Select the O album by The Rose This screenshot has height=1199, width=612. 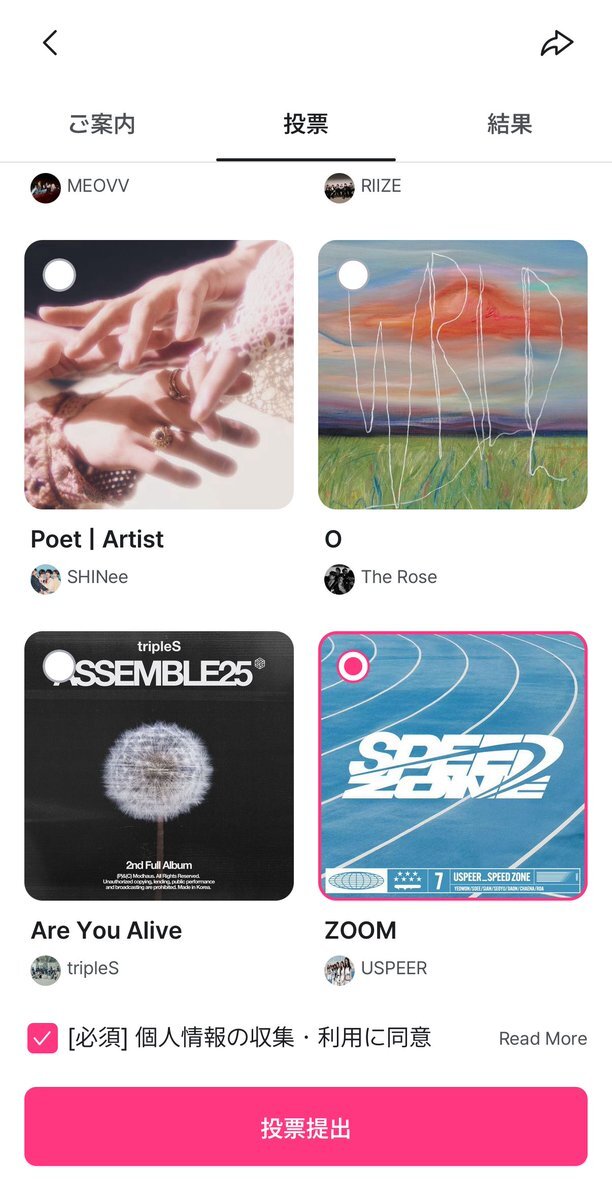click(453, 375)
